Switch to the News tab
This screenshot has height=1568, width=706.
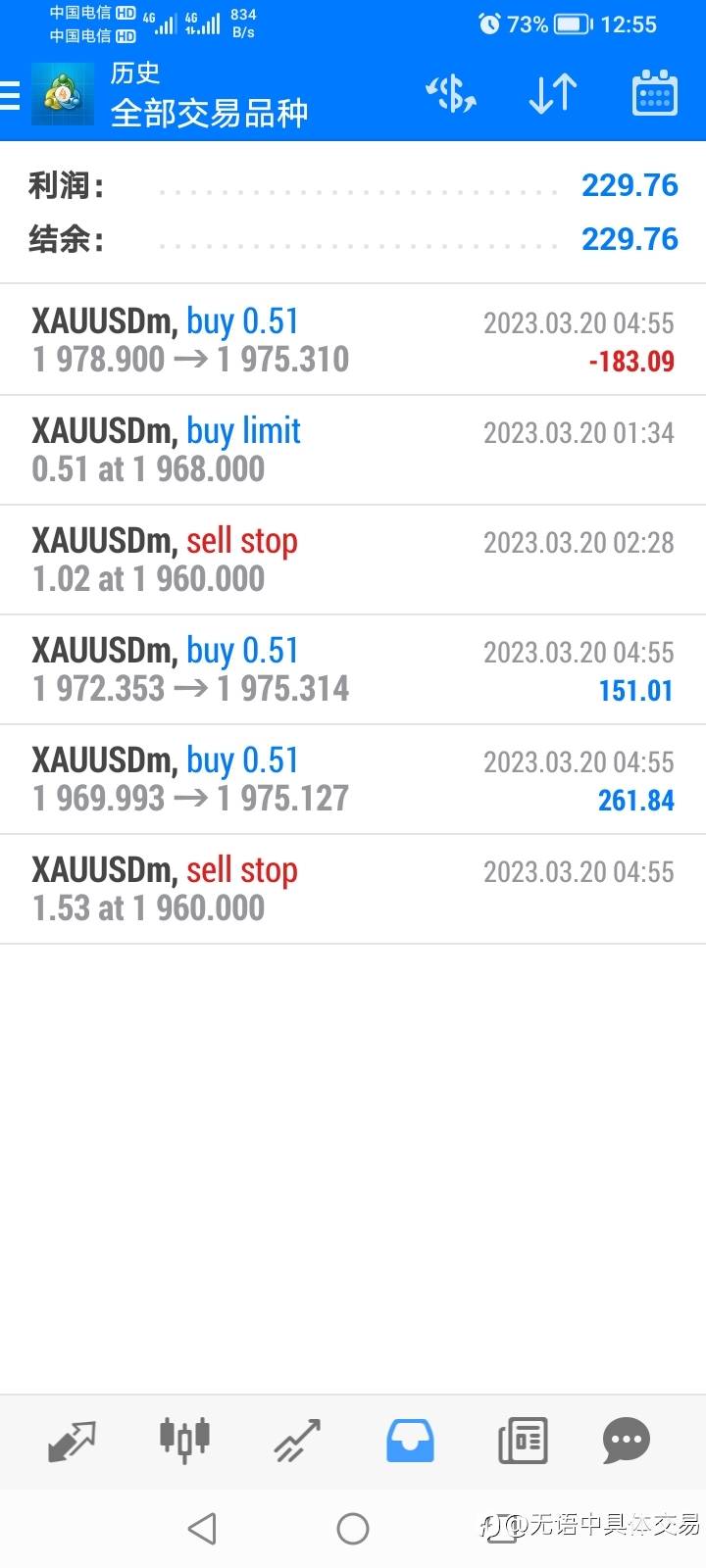click(x=523, y=1441)
